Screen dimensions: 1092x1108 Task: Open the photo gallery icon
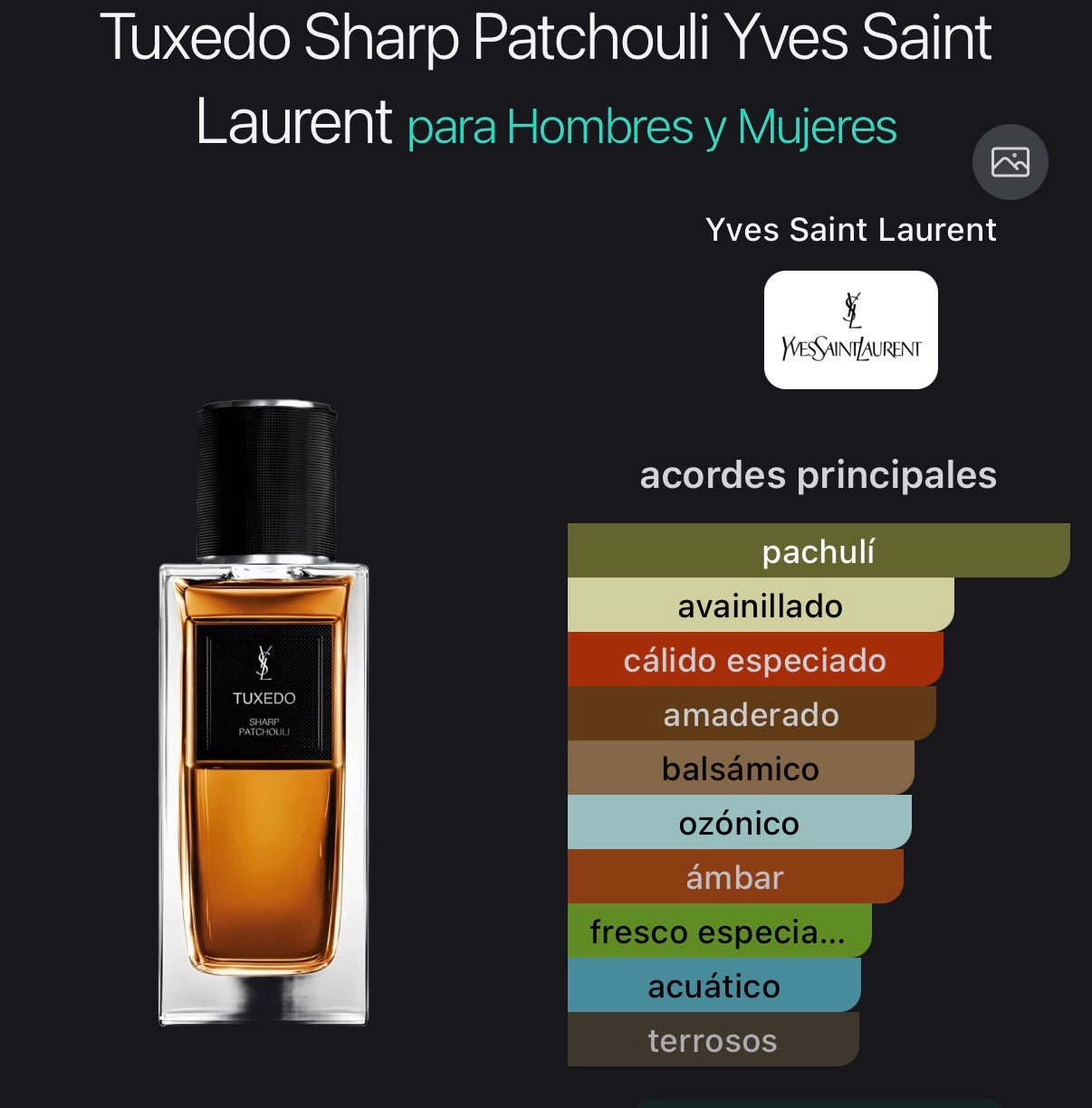(x=1010, y=162)
